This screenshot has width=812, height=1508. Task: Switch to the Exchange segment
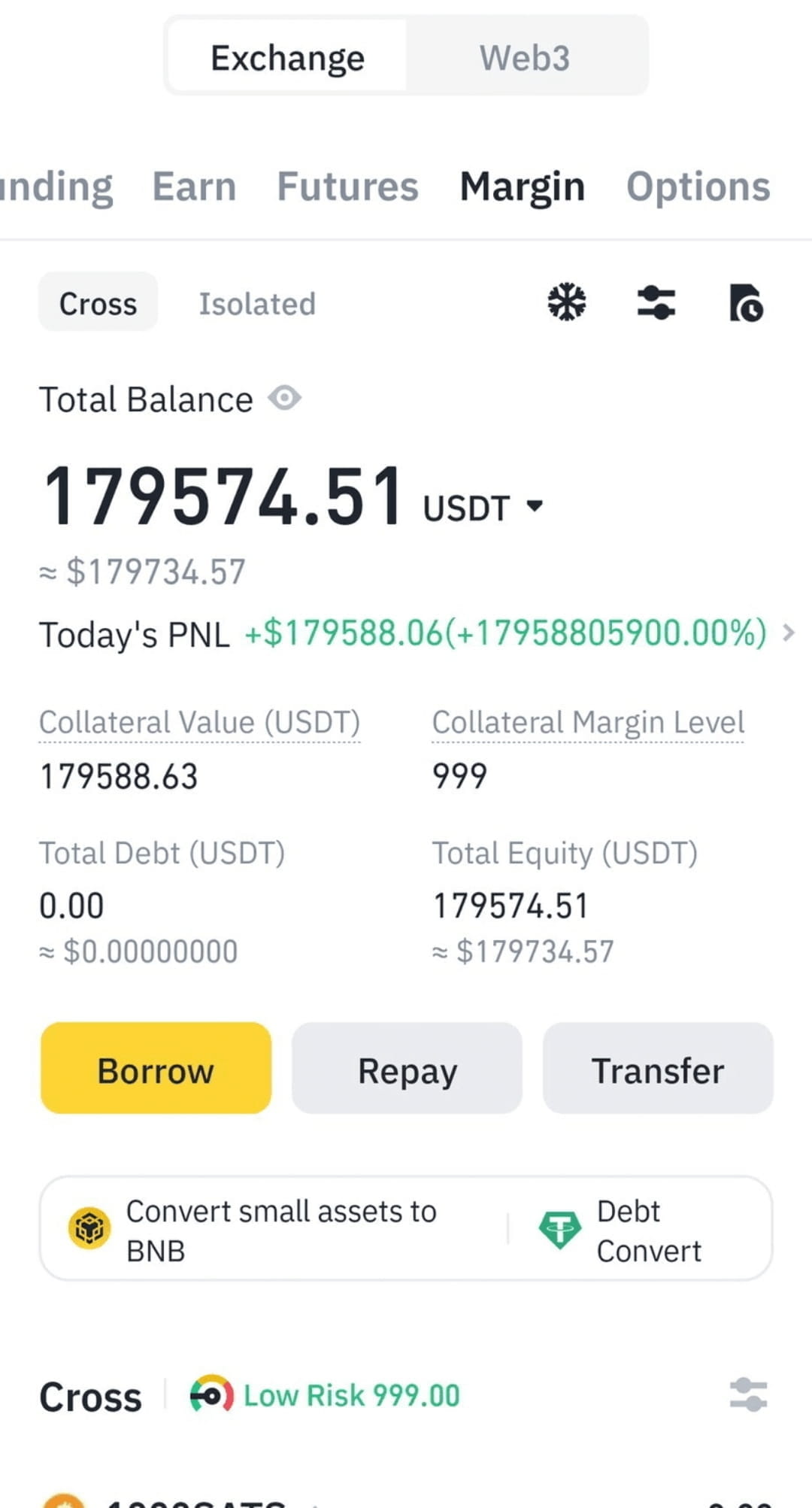click(x=287, y=57)
